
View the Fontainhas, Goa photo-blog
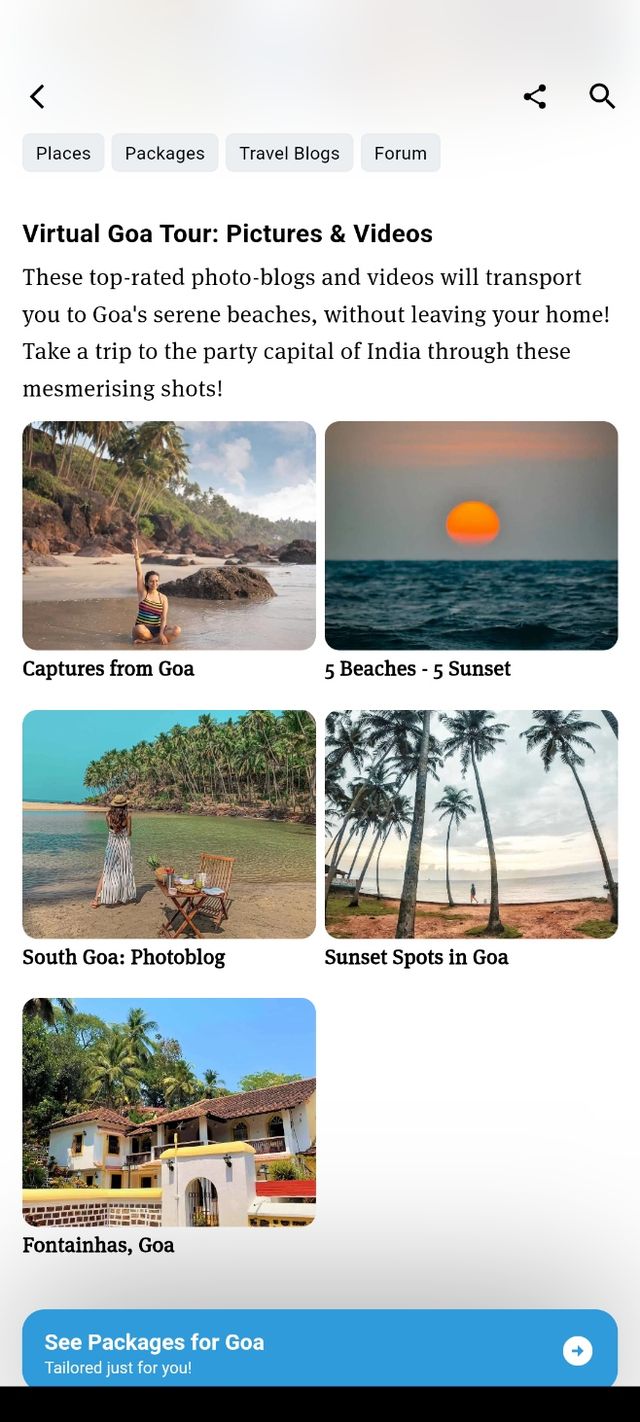coord(169,1112)
